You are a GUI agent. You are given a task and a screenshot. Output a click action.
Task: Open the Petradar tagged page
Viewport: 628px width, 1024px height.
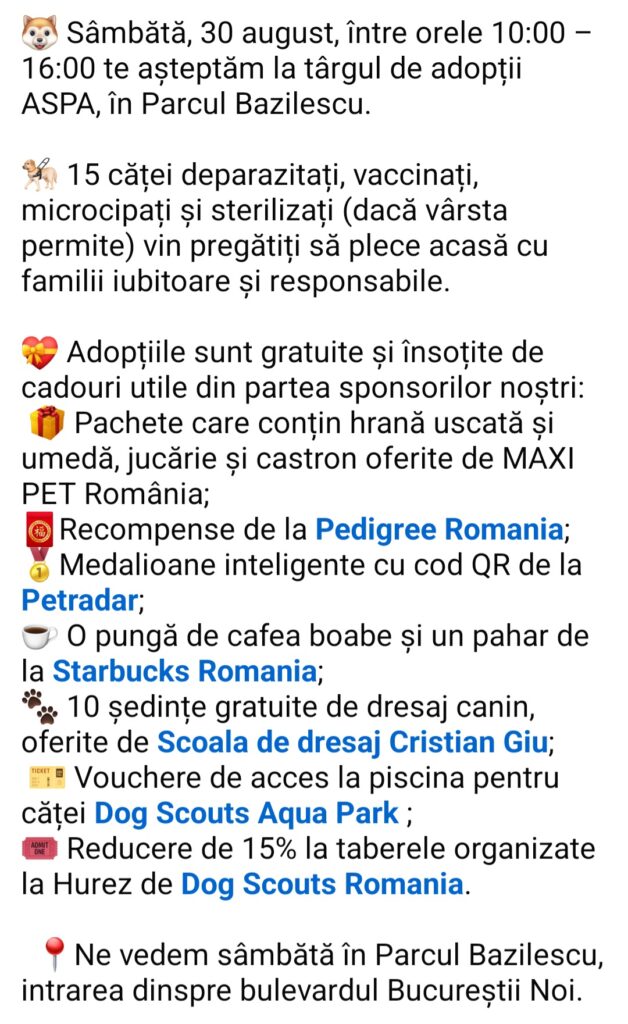[78, 601]
